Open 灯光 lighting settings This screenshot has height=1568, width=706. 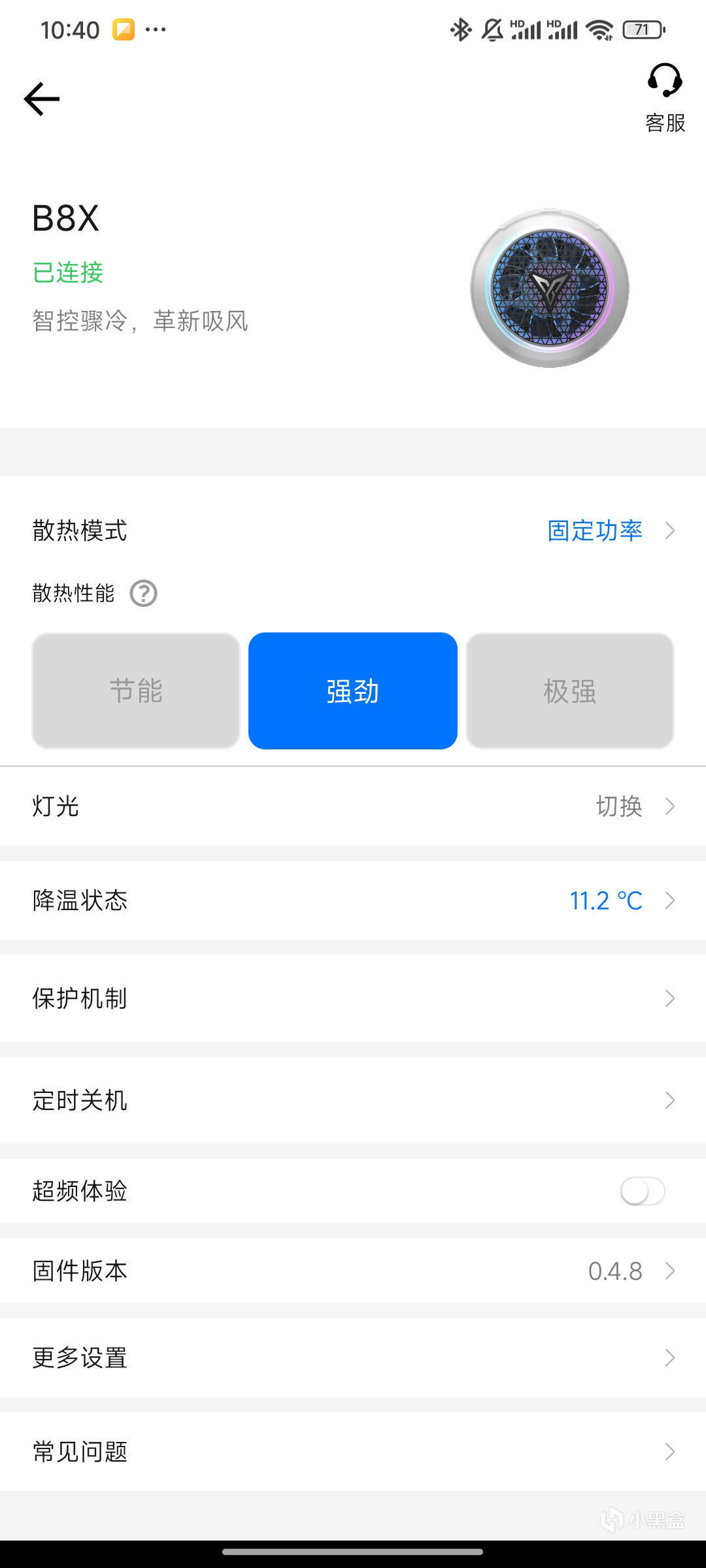point(353,806)
